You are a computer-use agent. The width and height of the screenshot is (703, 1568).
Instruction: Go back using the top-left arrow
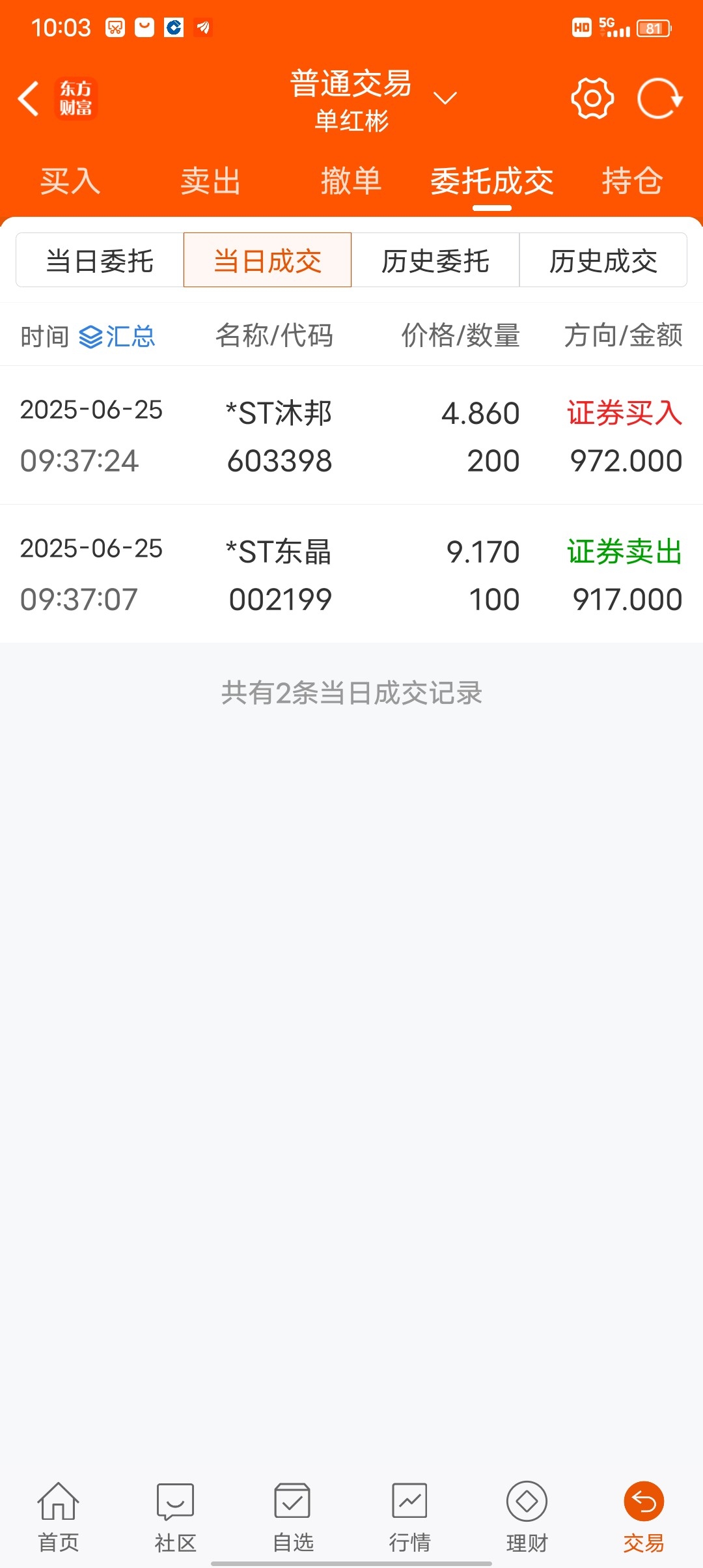click(x=28, y=99)
